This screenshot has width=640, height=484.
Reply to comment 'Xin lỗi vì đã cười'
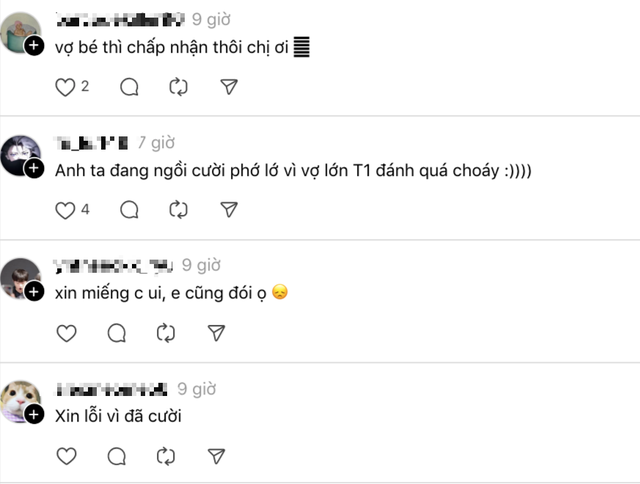pos(116,457)
